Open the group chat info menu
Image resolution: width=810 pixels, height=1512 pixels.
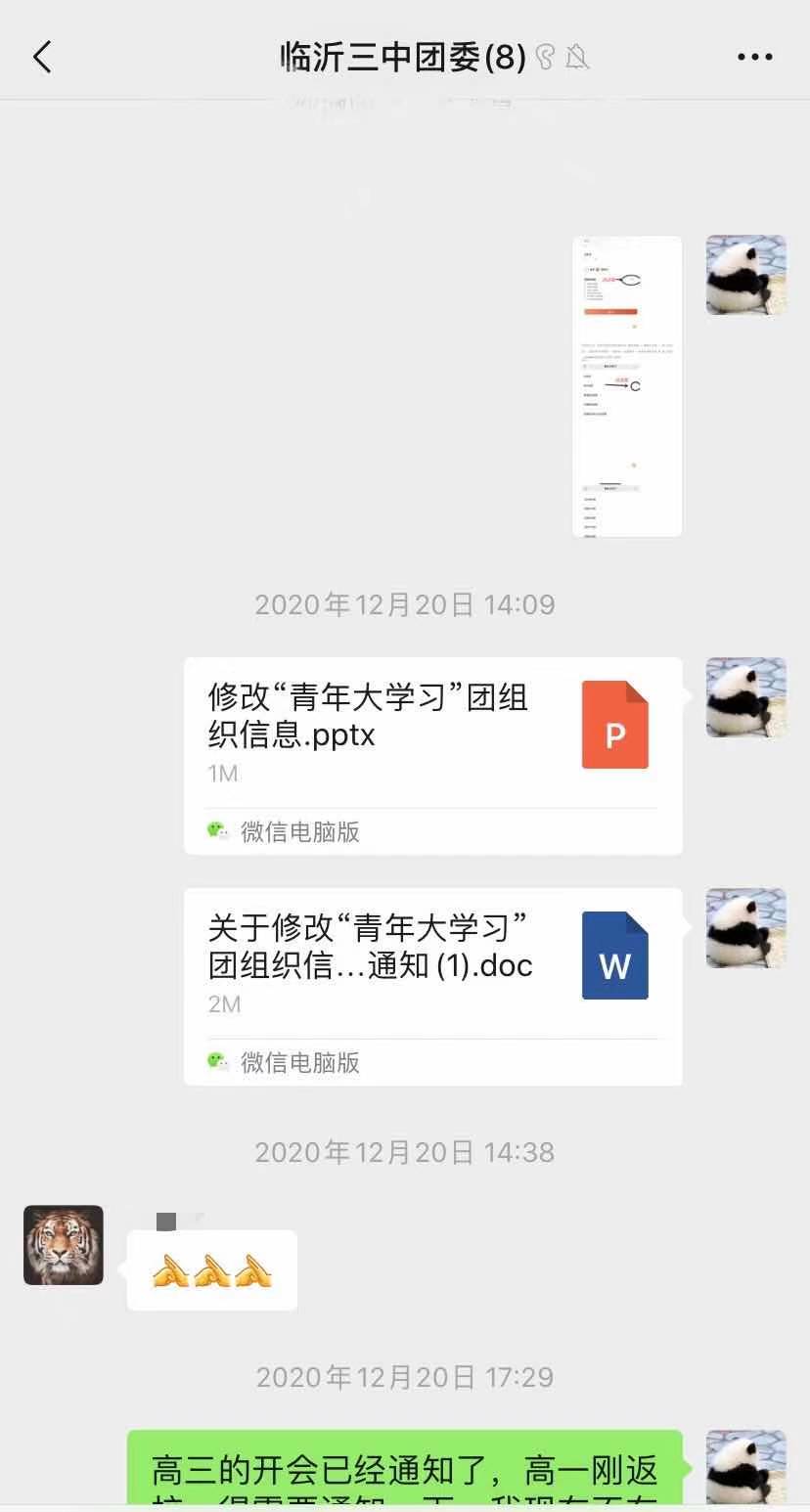754,57
